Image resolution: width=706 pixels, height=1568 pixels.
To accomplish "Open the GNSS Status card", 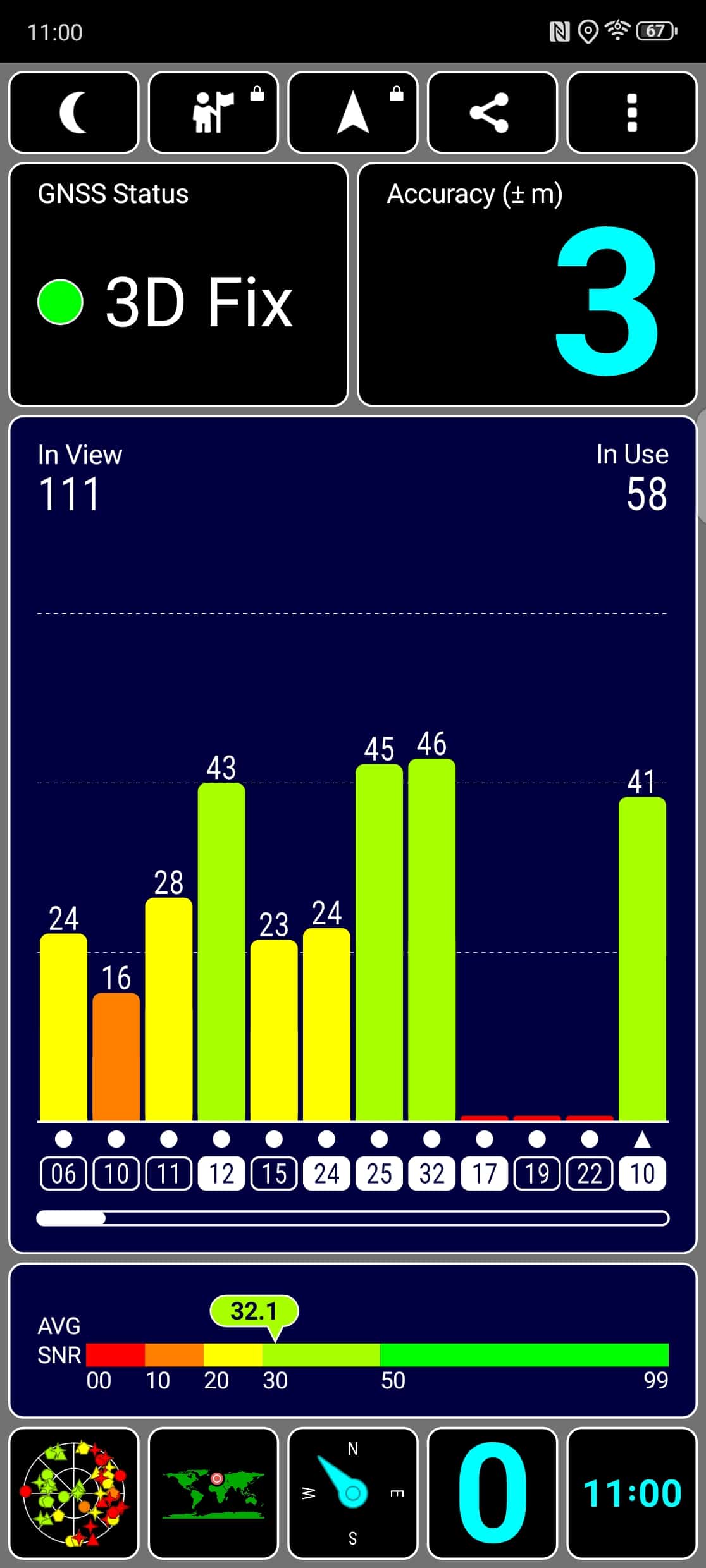I will (x=178, y=285).
